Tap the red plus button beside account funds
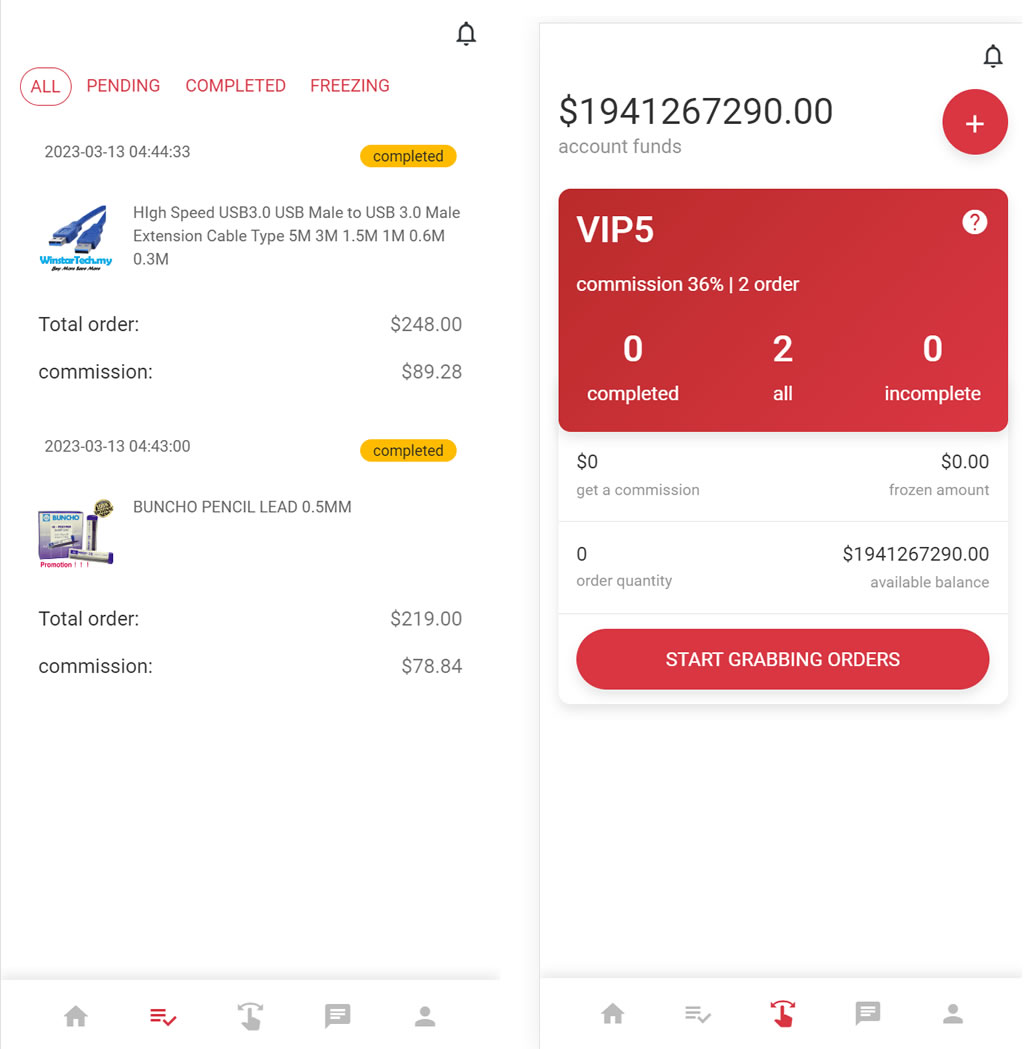1029x1049 pixels. pos(974,123)
